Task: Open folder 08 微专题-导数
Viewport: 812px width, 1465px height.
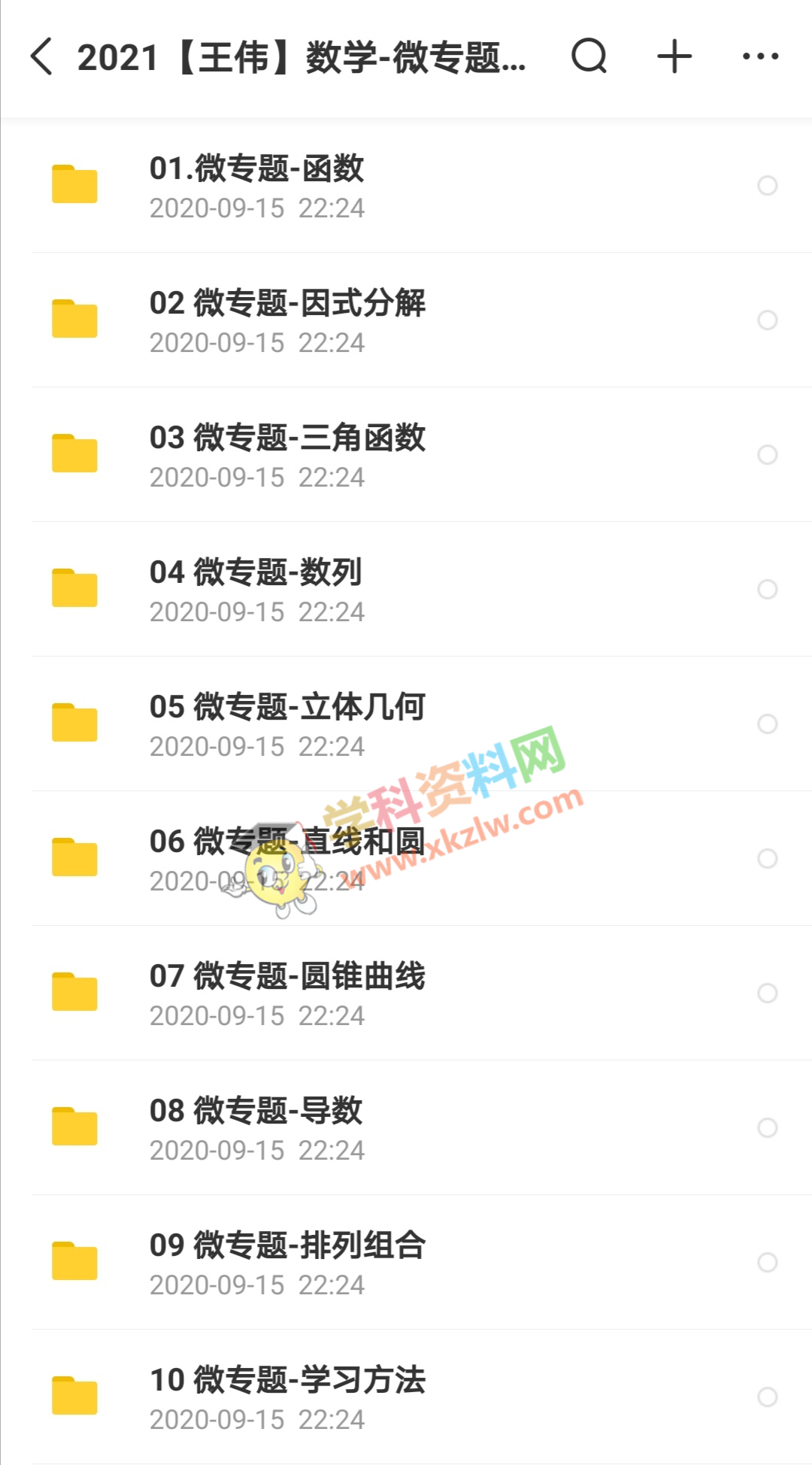Action: click(x=406, y=1128)
